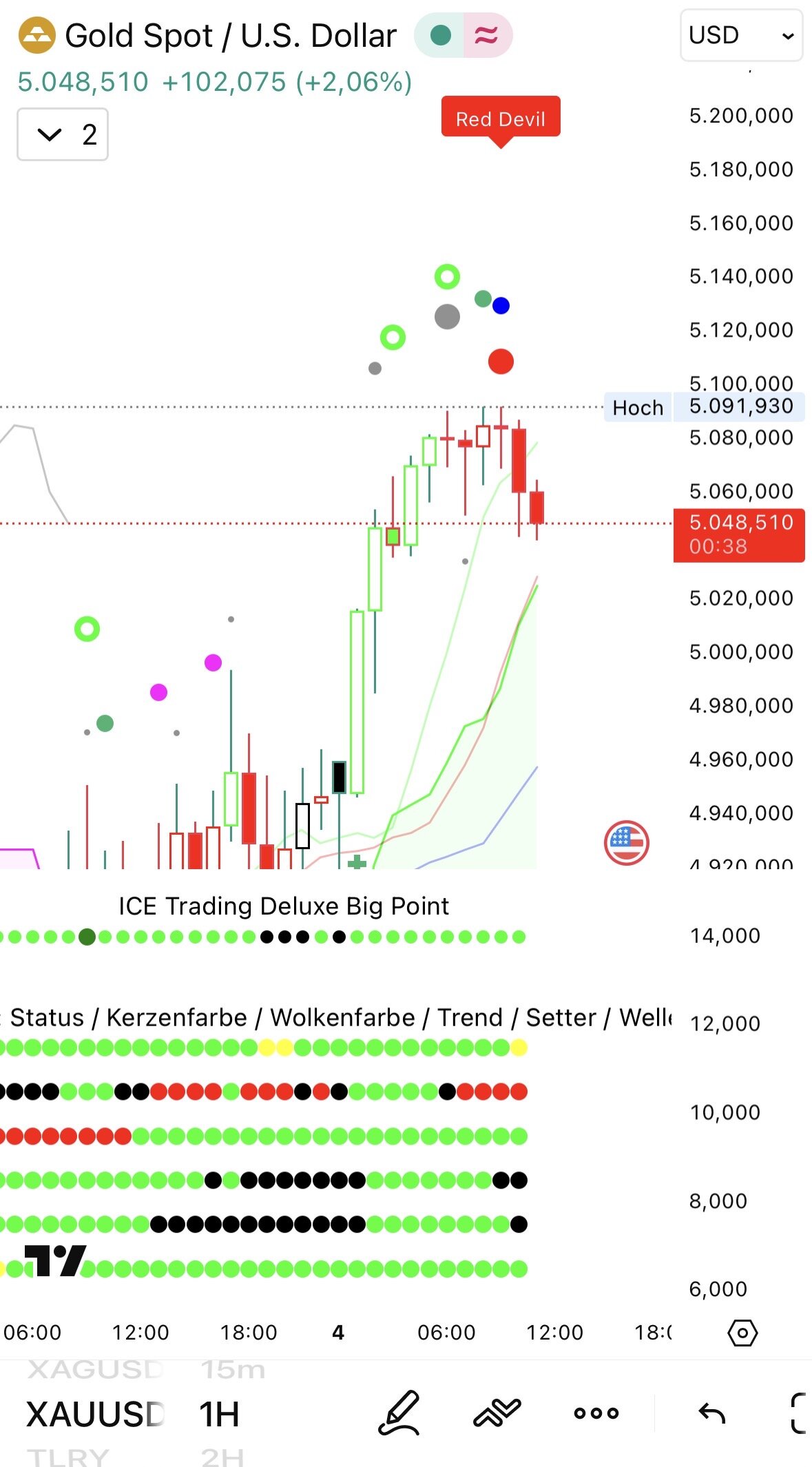Open the chart settings gear icon
Image resolution: width=812 pixels, height=1467 pixels.
point(742,1333)
